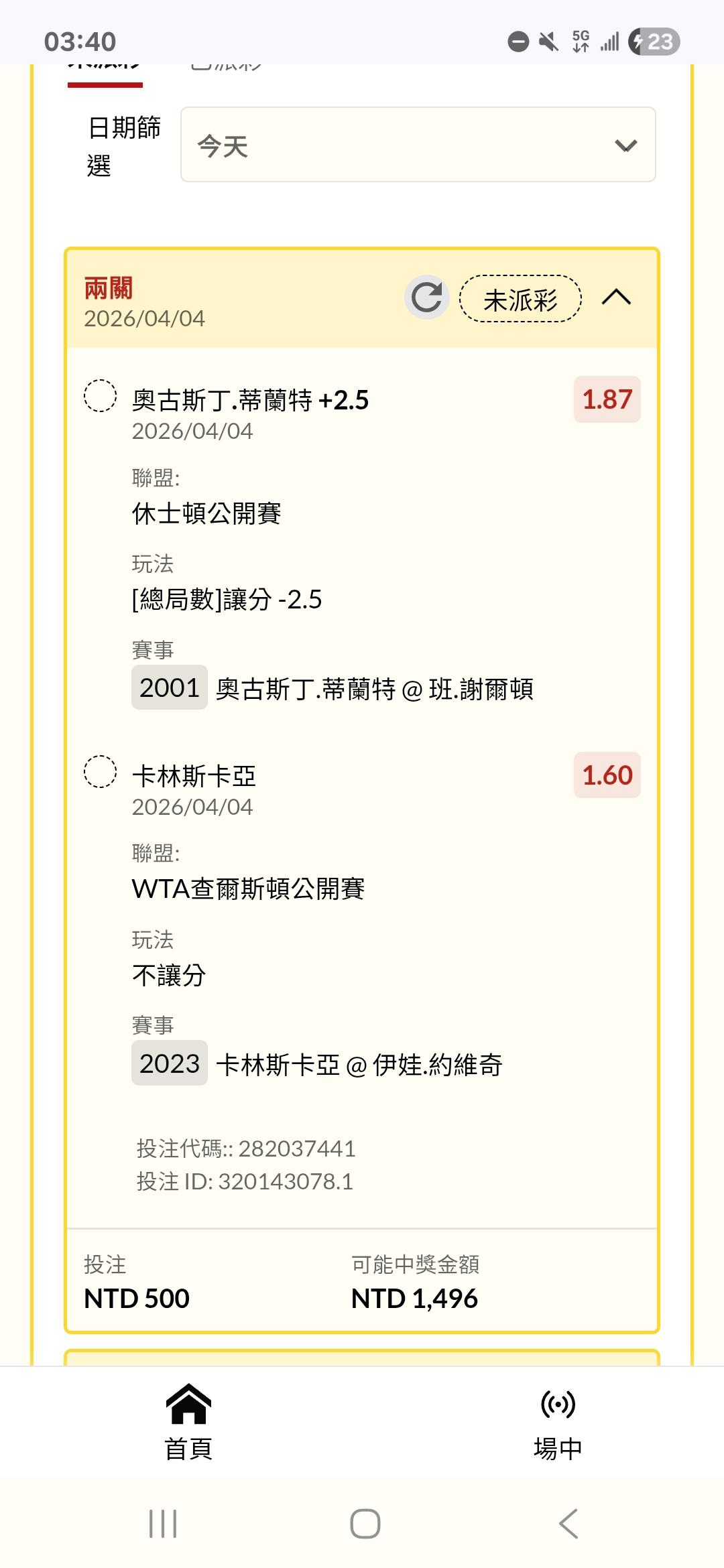Collapse the 兩關 bet card
Viewport: 724px width, 1568px height.
[x=616, y=297]
